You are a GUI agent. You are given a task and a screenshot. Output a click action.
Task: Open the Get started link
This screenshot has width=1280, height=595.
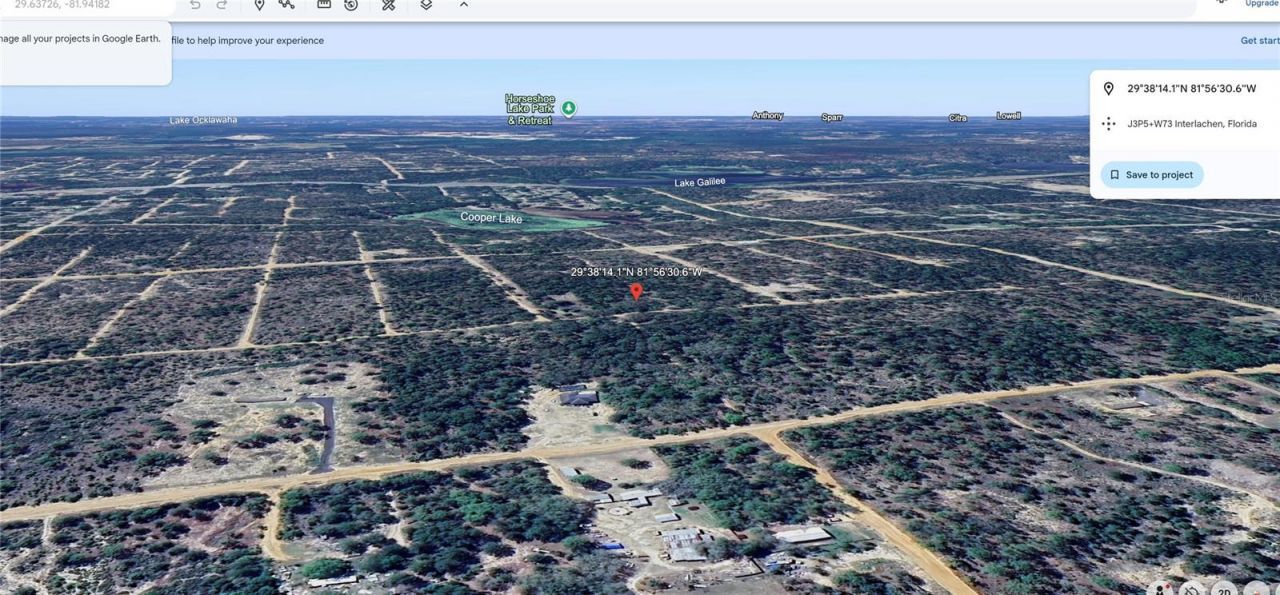coord(1259,41)
